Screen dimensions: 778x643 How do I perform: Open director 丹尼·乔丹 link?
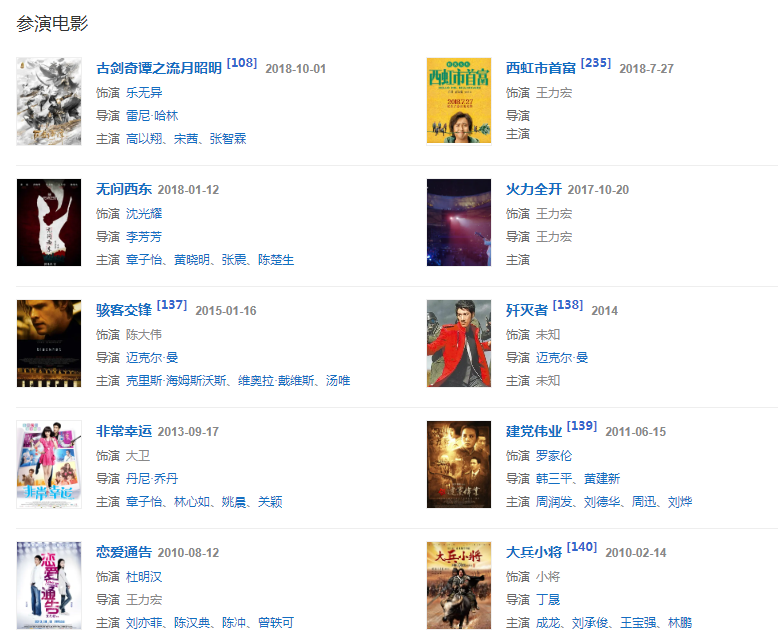click(152, 479)
